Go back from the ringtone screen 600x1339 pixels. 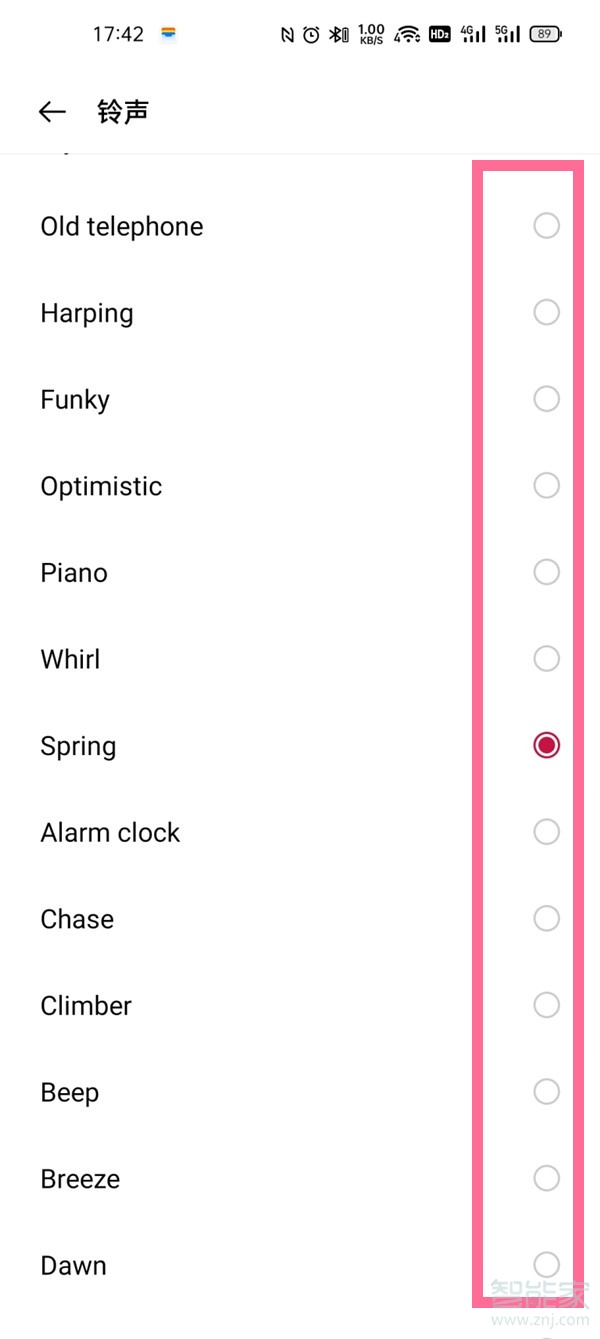[52, 112]
